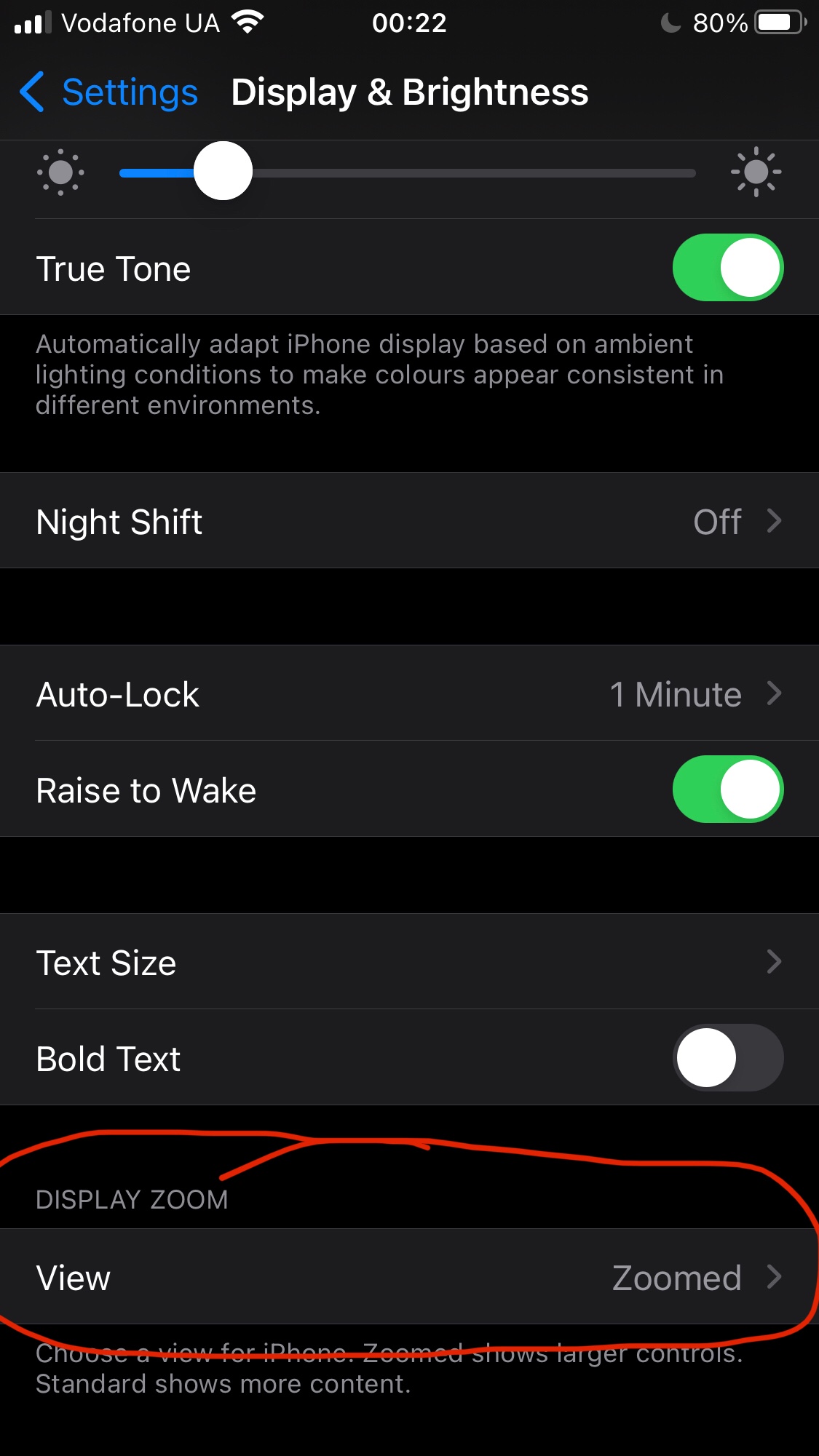The width and height of the screenshot is (819, 1456).
Task: Go back to Settings
Action: [109, 92]
